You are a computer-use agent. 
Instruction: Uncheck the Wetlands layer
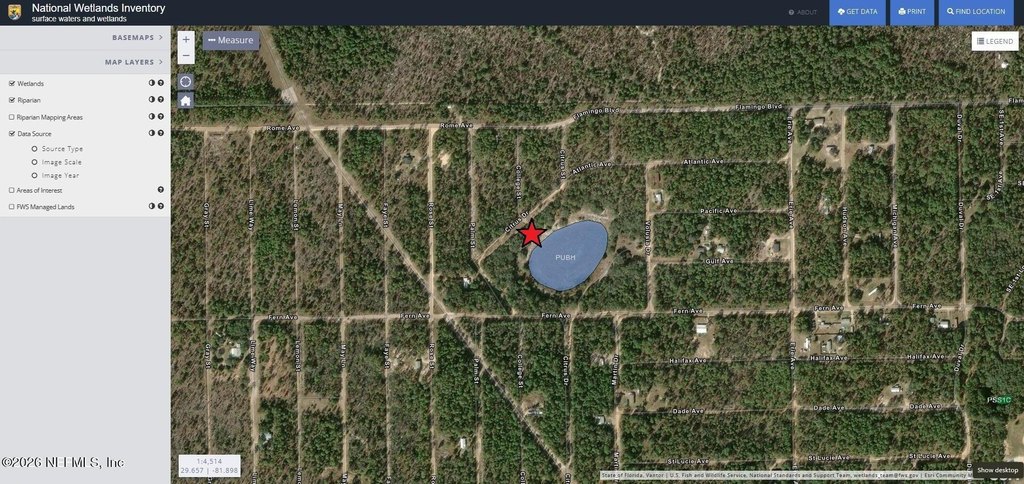11,84
